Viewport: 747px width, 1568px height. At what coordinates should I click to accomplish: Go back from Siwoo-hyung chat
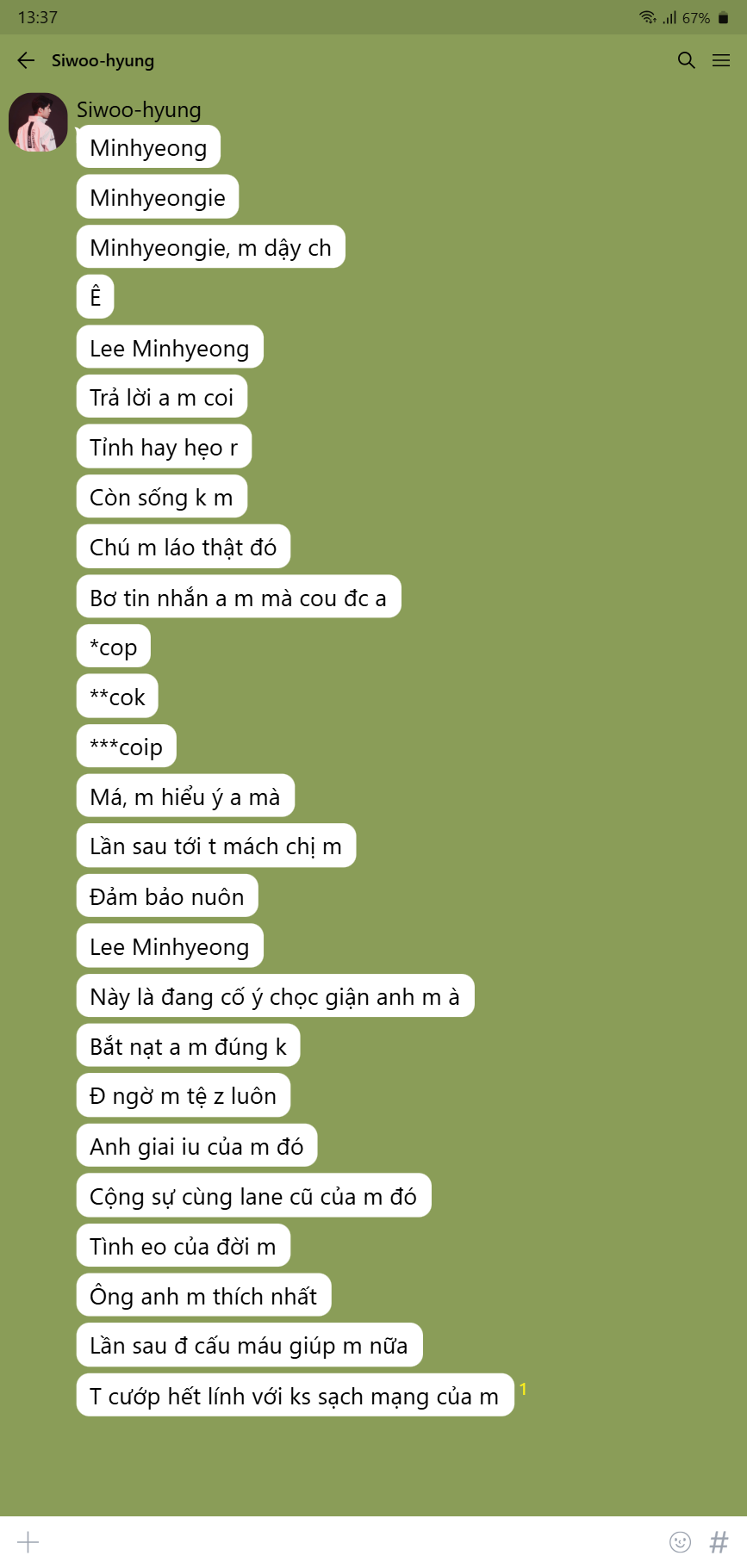click(26, 60)
